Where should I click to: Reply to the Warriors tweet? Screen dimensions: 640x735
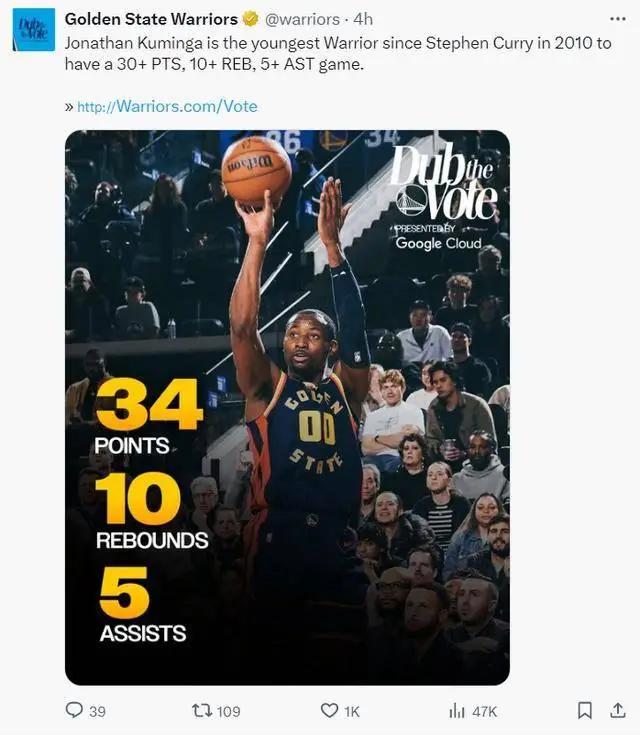[x=74, y=711]
